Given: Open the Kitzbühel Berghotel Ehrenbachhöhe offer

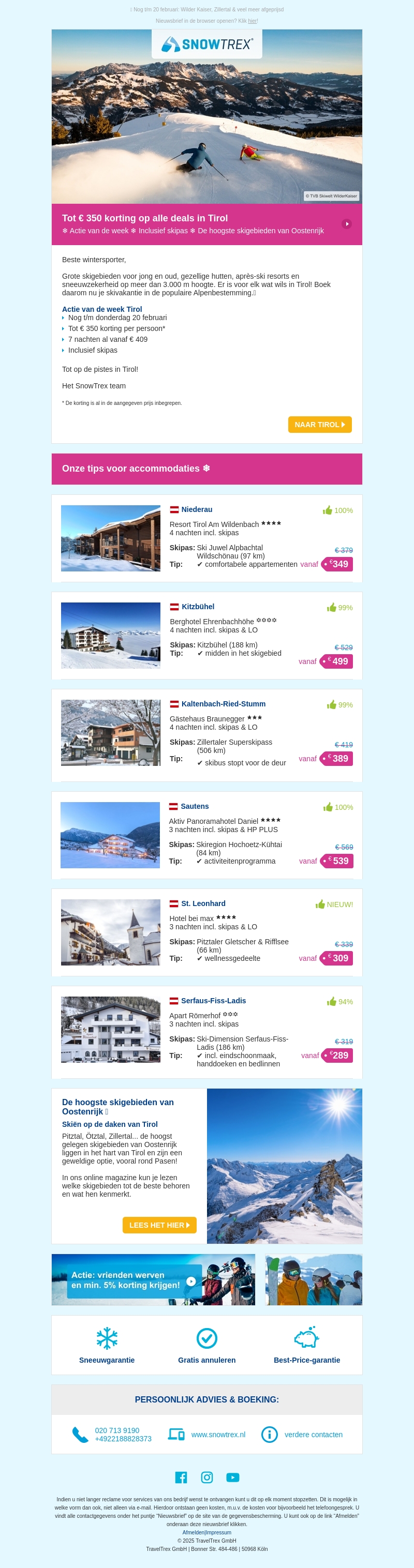Looking at the screenshot, I should coord(198,607).
